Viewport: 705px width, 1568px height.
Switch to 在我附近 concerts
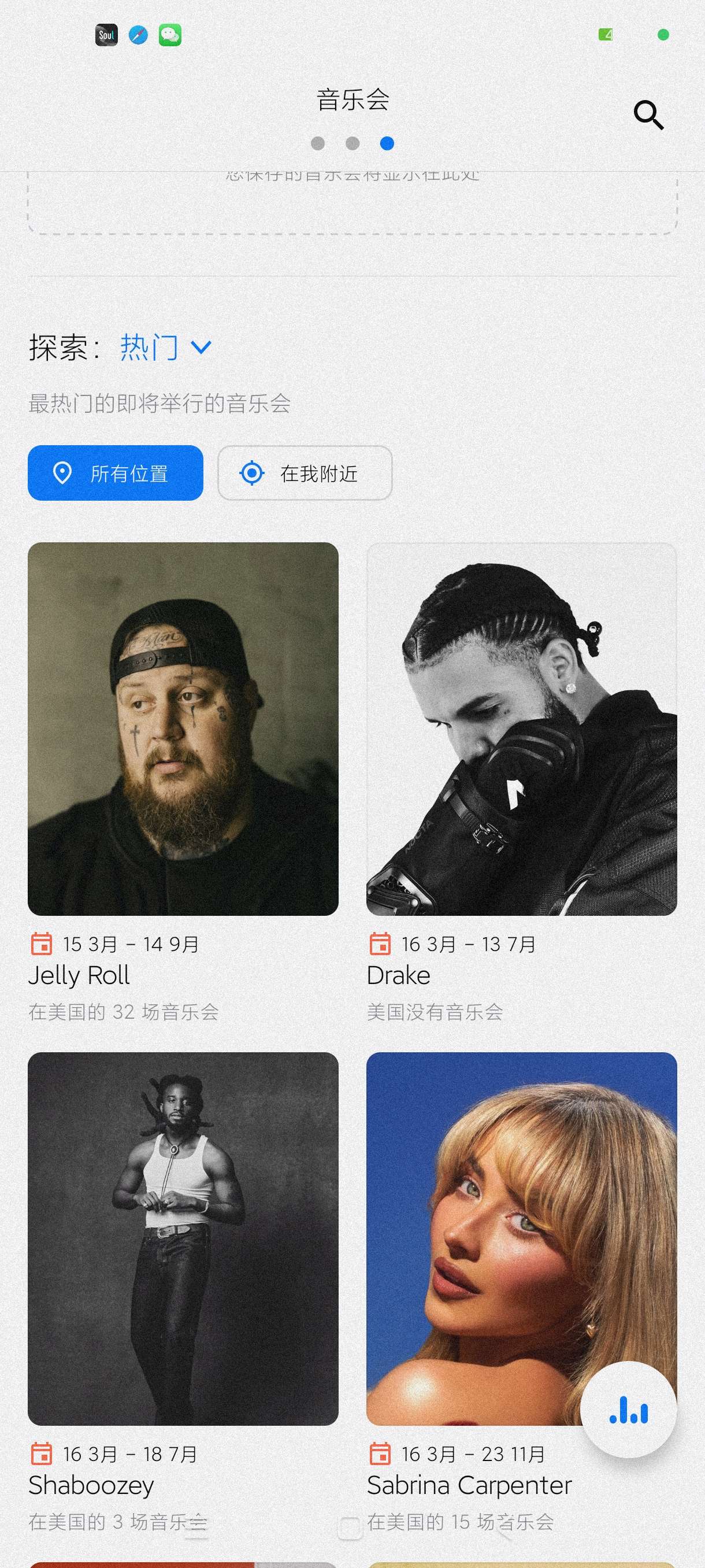pyautogui.click(x=305, y=473)
